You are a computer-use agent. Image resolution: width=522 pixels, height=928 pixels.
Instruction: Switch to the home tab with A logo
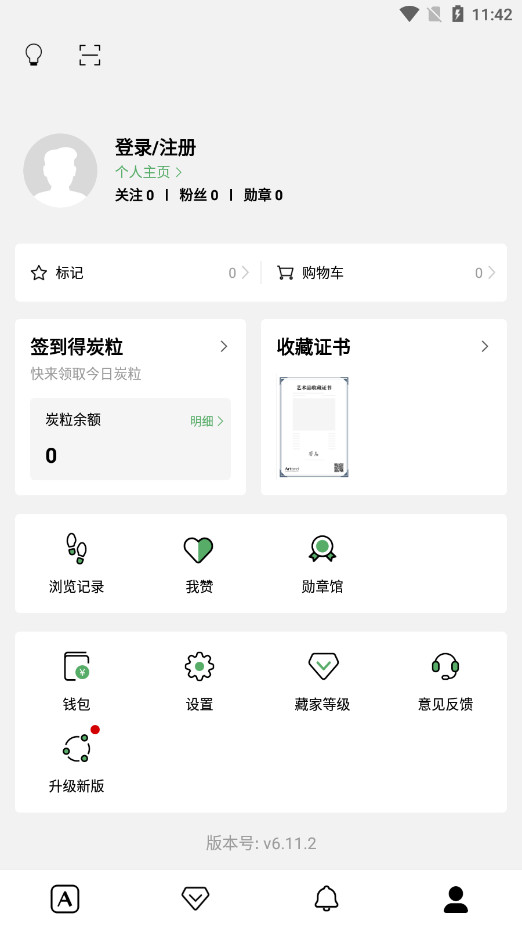(x=65, y=899)
